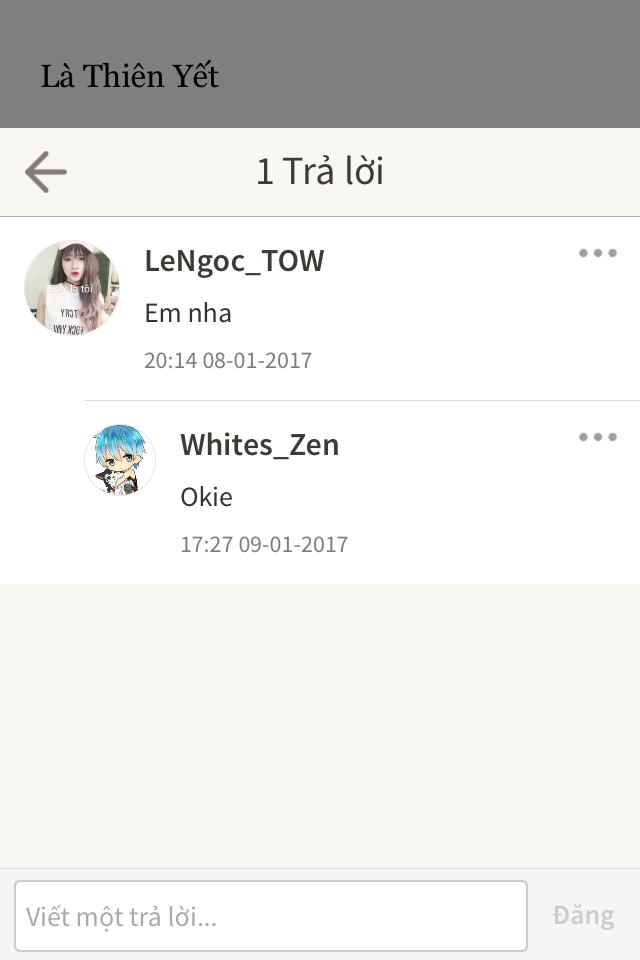Image resolution: width=640 pixels, height=960 pixels.
Task: View Whites_Zen's avatar
Action: (120, 460)
